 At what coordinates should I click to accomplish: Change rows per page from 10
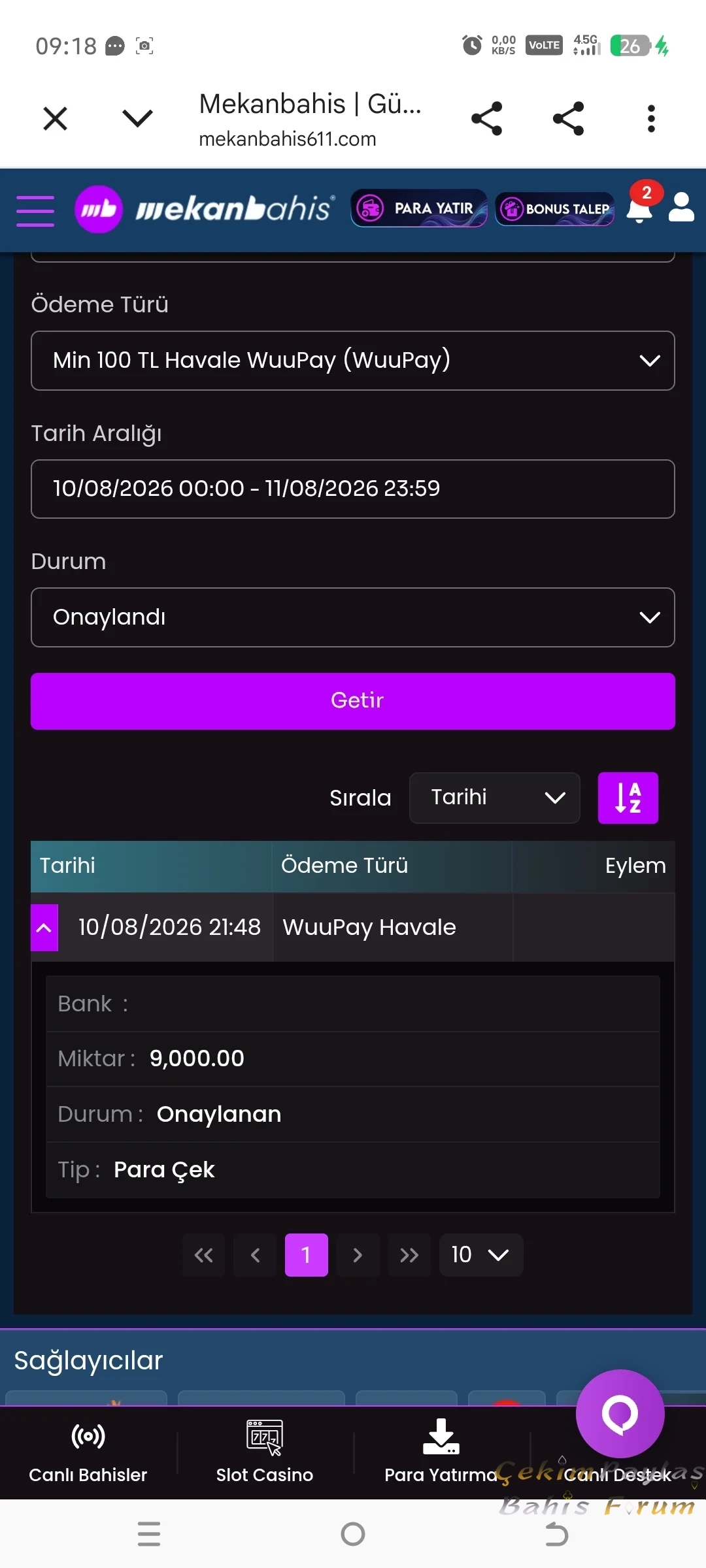[x=480, y=1255]
